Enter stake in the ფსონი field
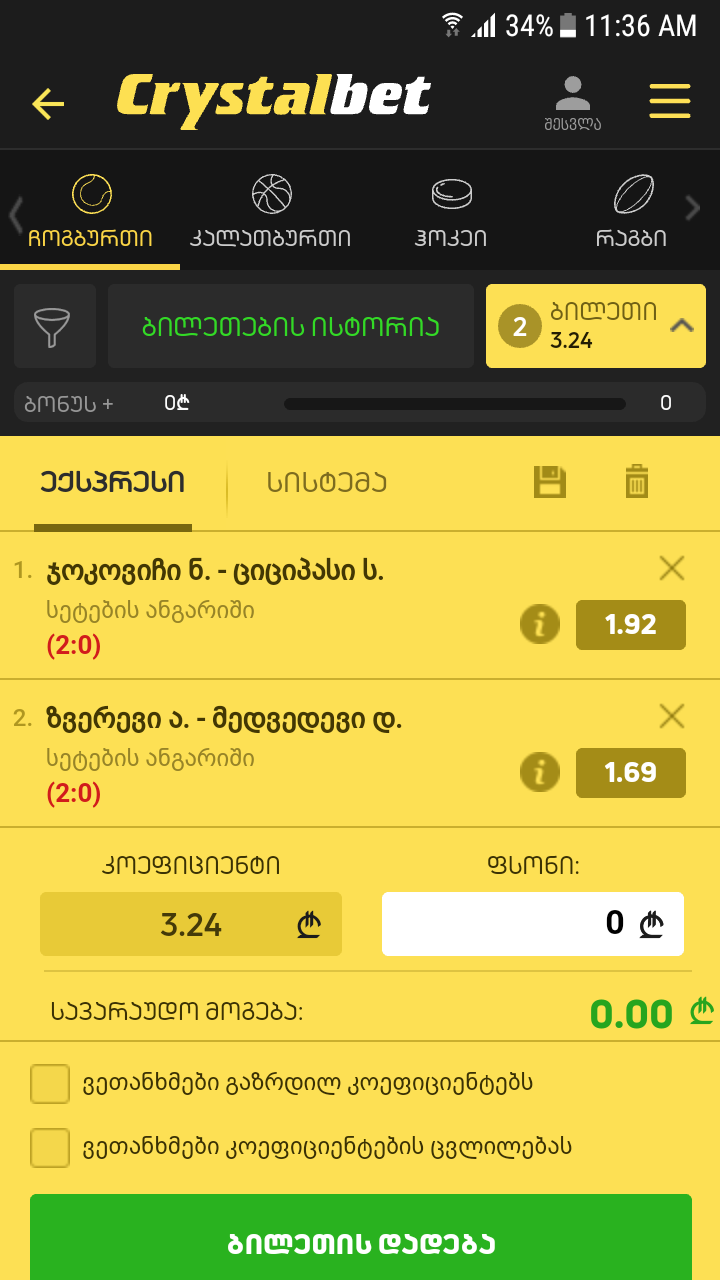Image resolution: width=720 pixels, height=1280 pixels. [x=532, y=923]
